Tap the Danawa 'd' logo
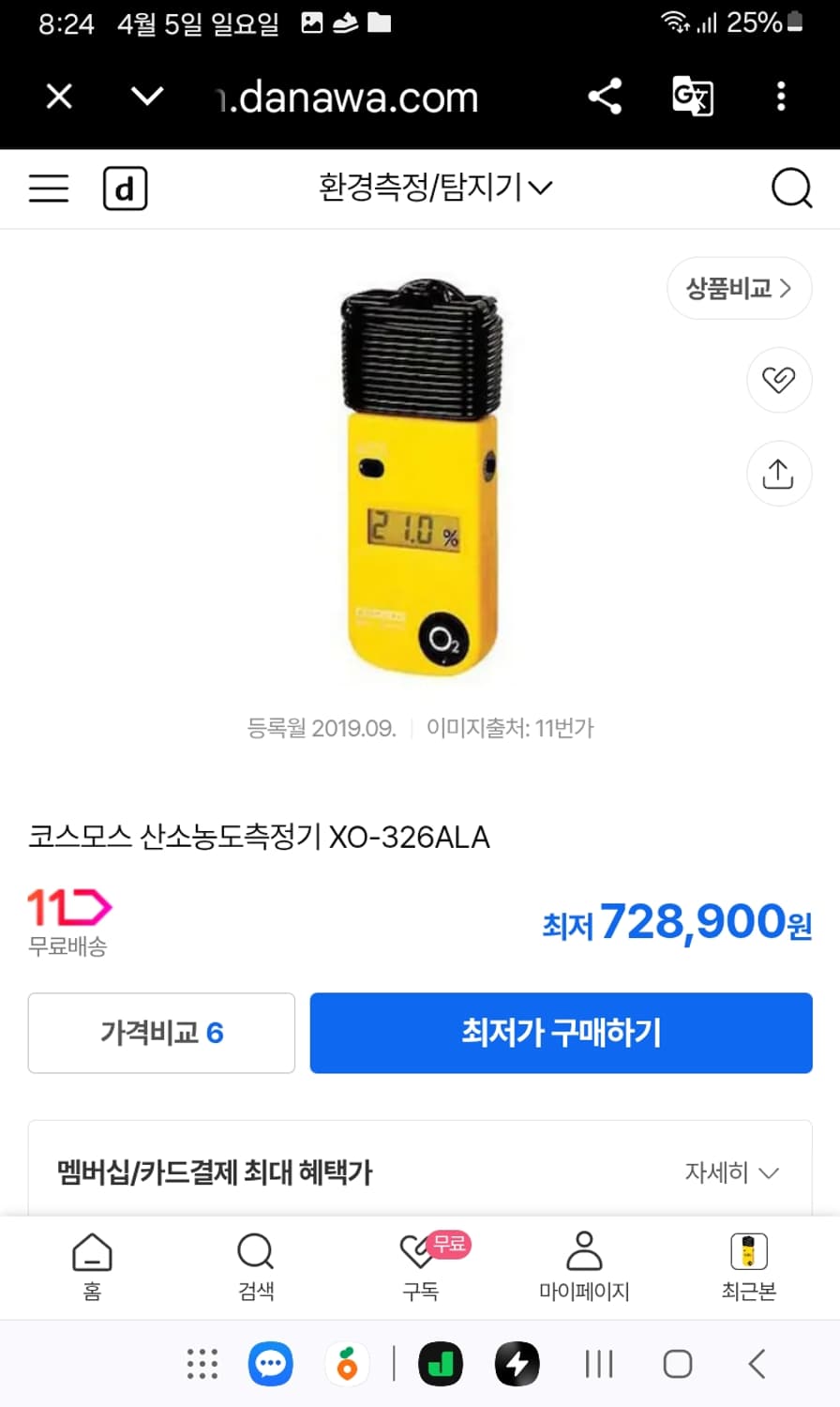Screen dimensions: 840x1407 (126, 189)
